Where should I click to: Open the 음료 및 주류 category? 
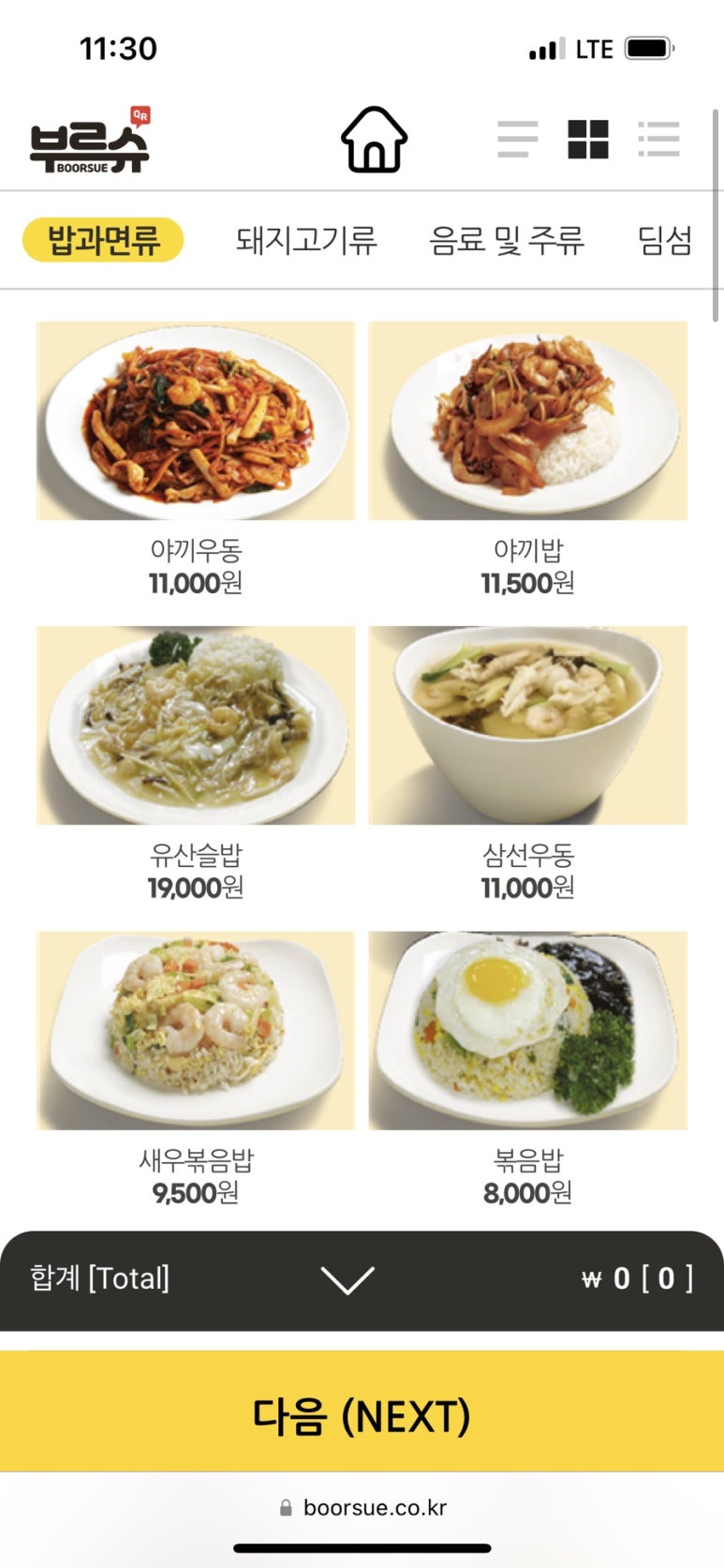coord(507,241)
